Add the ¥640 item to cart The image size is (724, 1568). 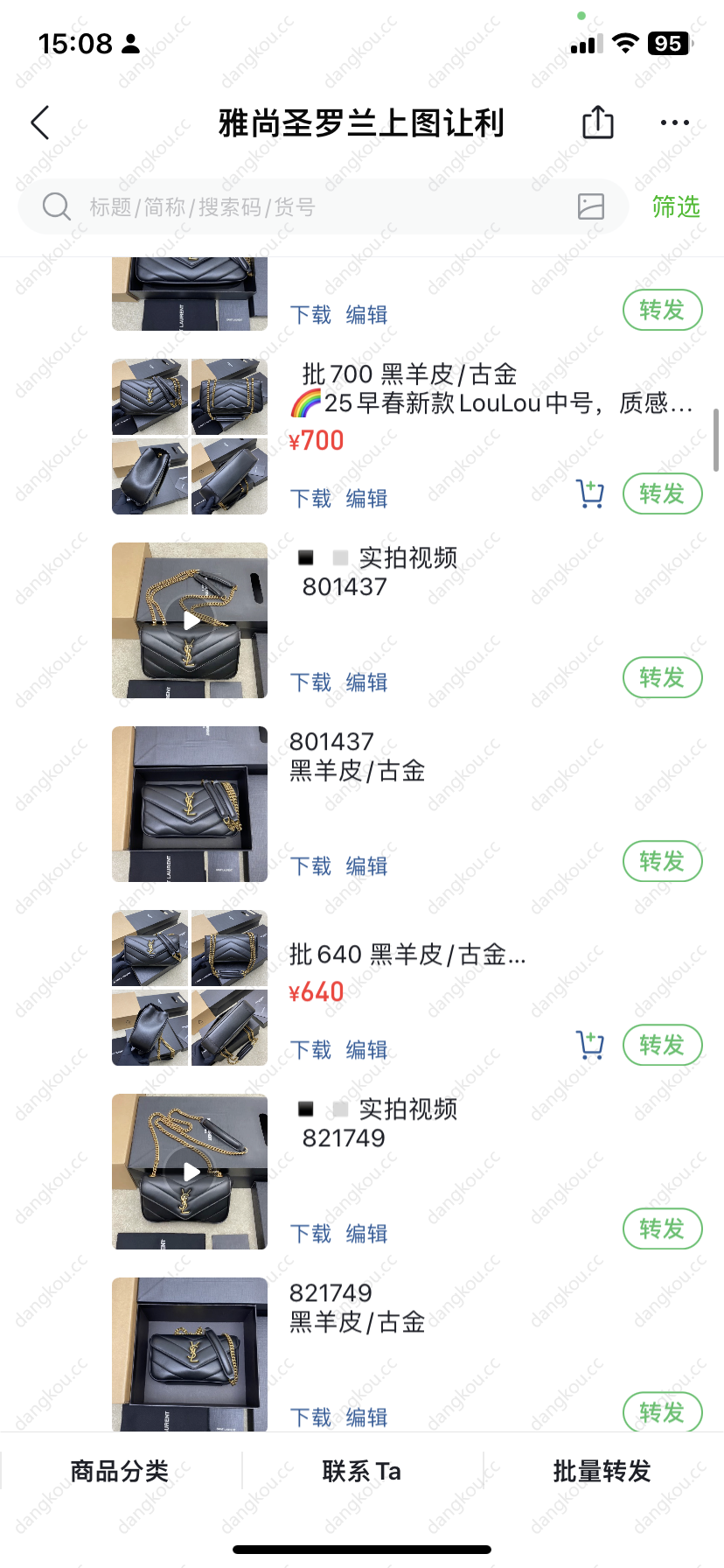point(590,1046)
